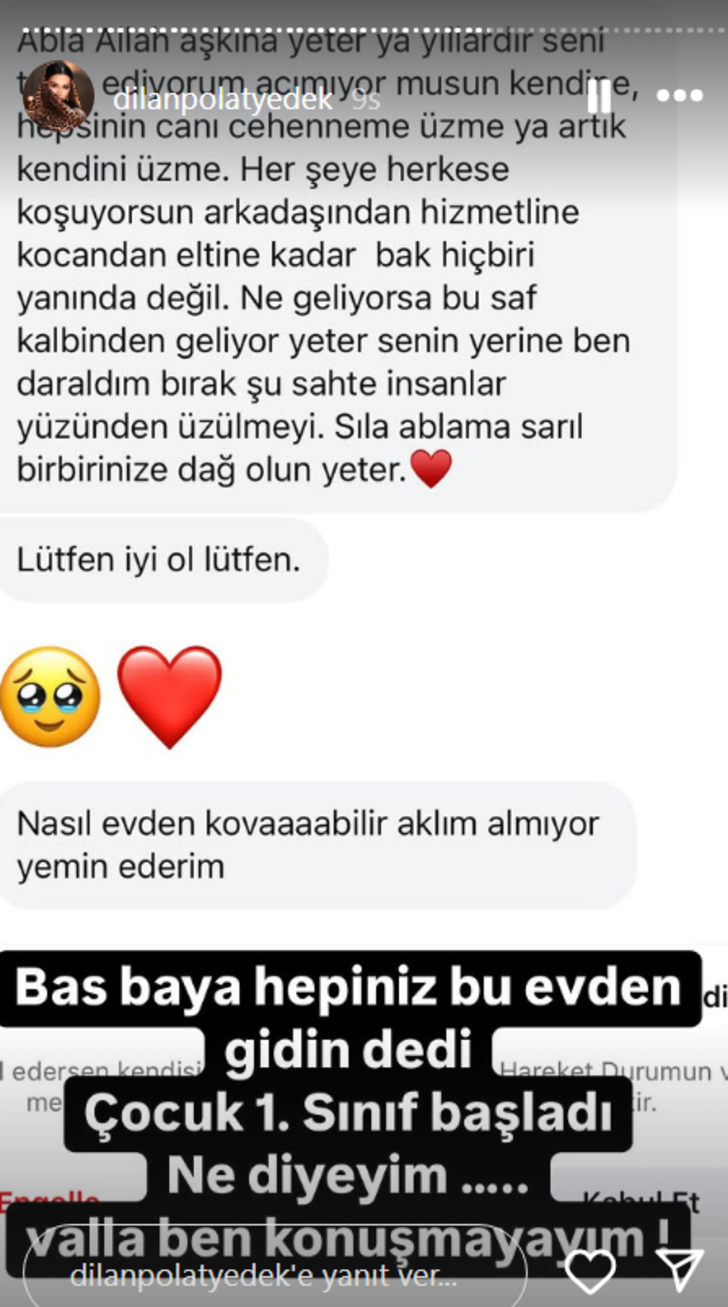Select the Çocuk 1. Sınıf başladı text sticker
This screenshot has height=1307, width=728.
[x=349, y=1115]
